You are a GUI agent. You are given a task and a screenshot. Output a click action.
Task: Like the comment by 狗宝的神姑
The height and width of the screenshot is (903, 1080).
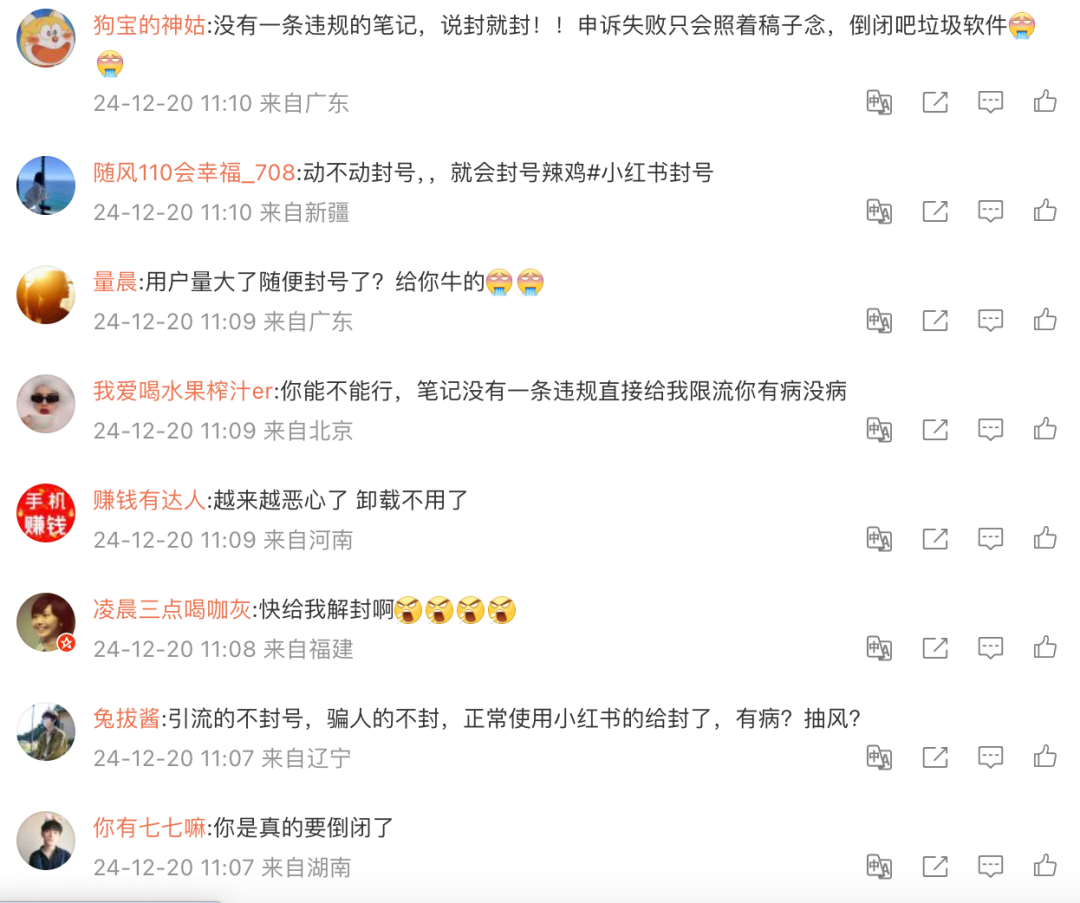click(x=1045, y=101)
